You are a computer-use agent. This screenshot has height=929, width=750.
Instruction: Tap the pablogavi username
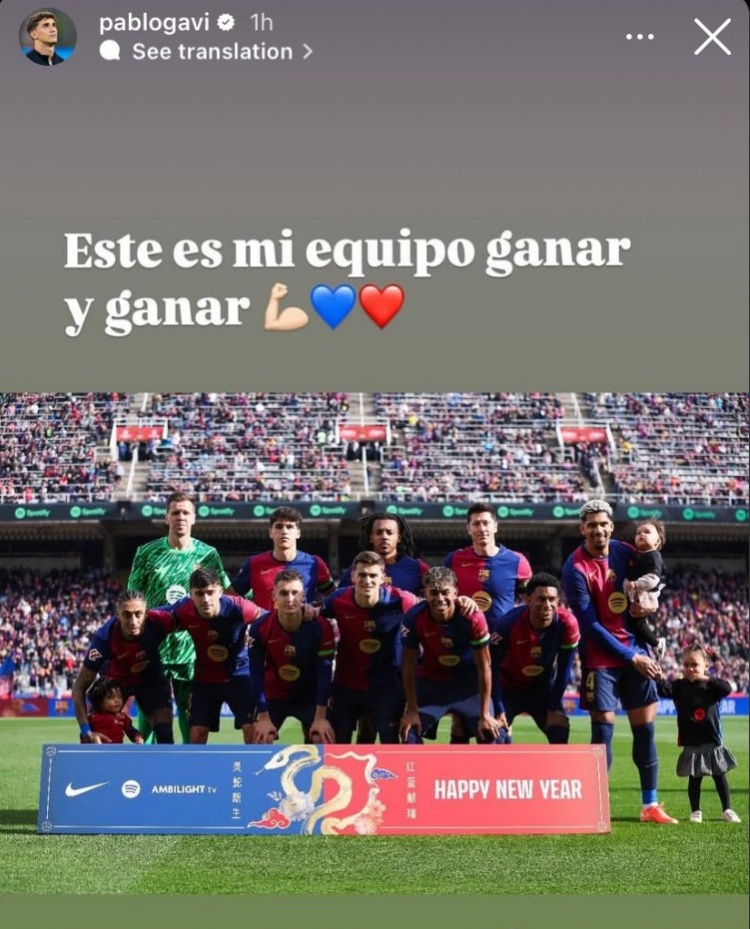pyautogui.click(x=154, y=23)
